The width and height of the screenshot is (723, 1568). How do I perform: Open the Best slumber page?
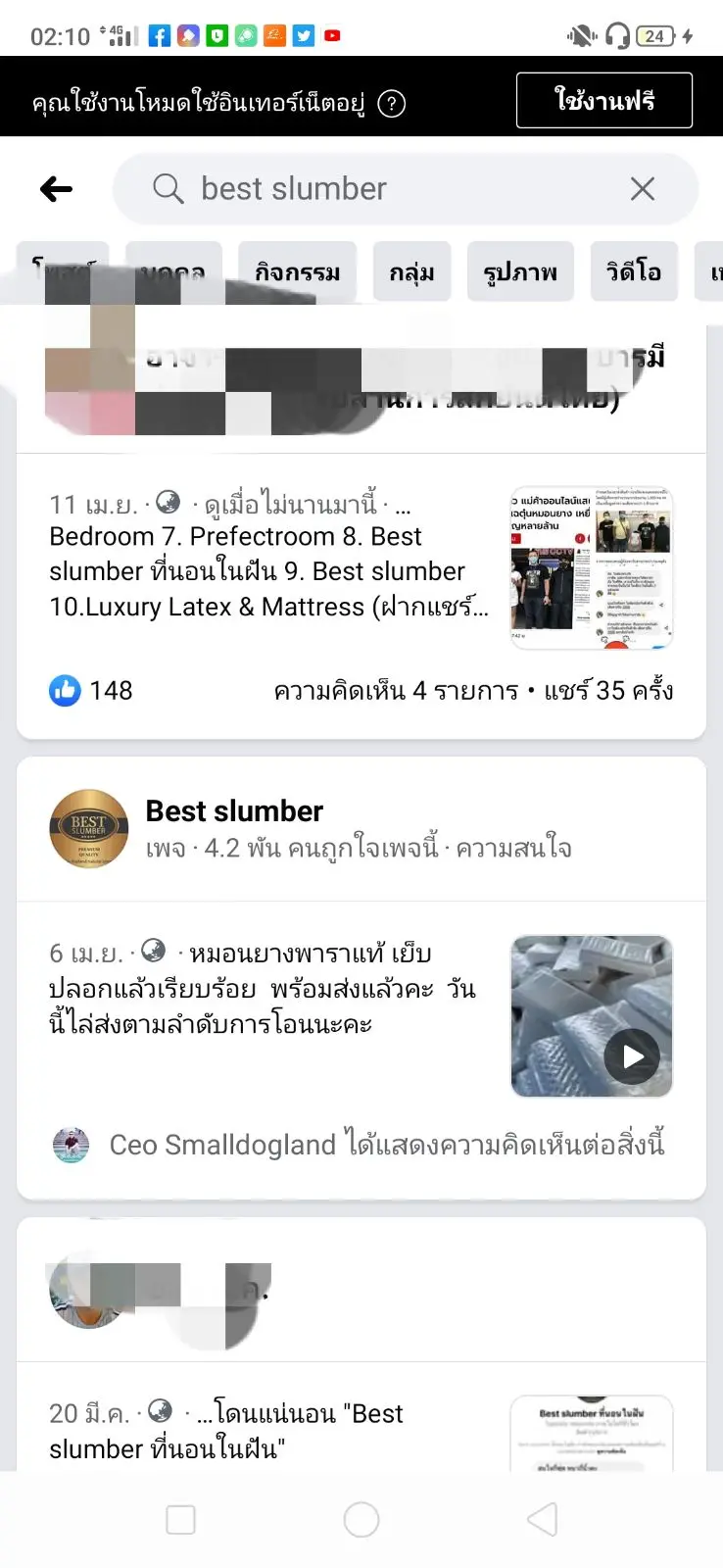[x=235, y=811]
